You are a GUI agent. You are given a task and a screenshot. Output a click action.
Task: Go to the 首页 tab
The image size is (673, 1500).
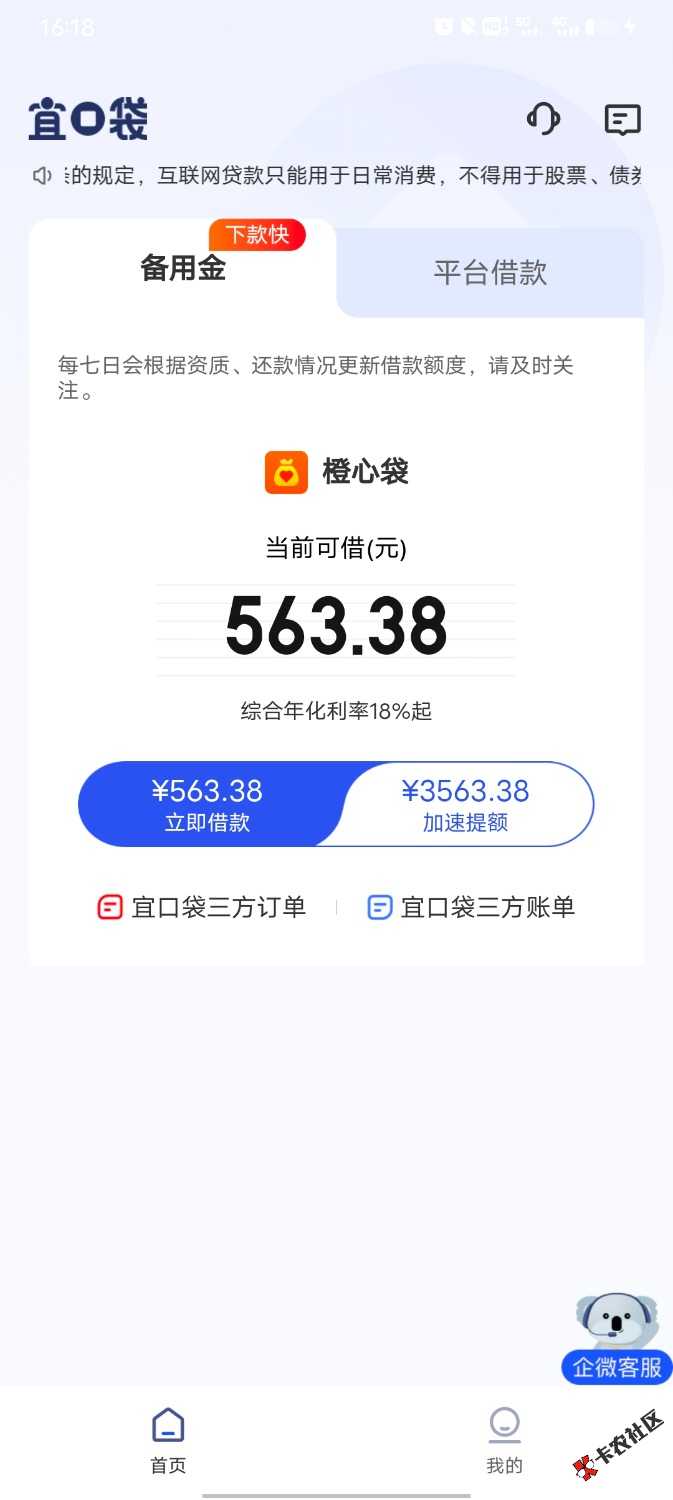pyautogui.click(x=168, y=1440)
